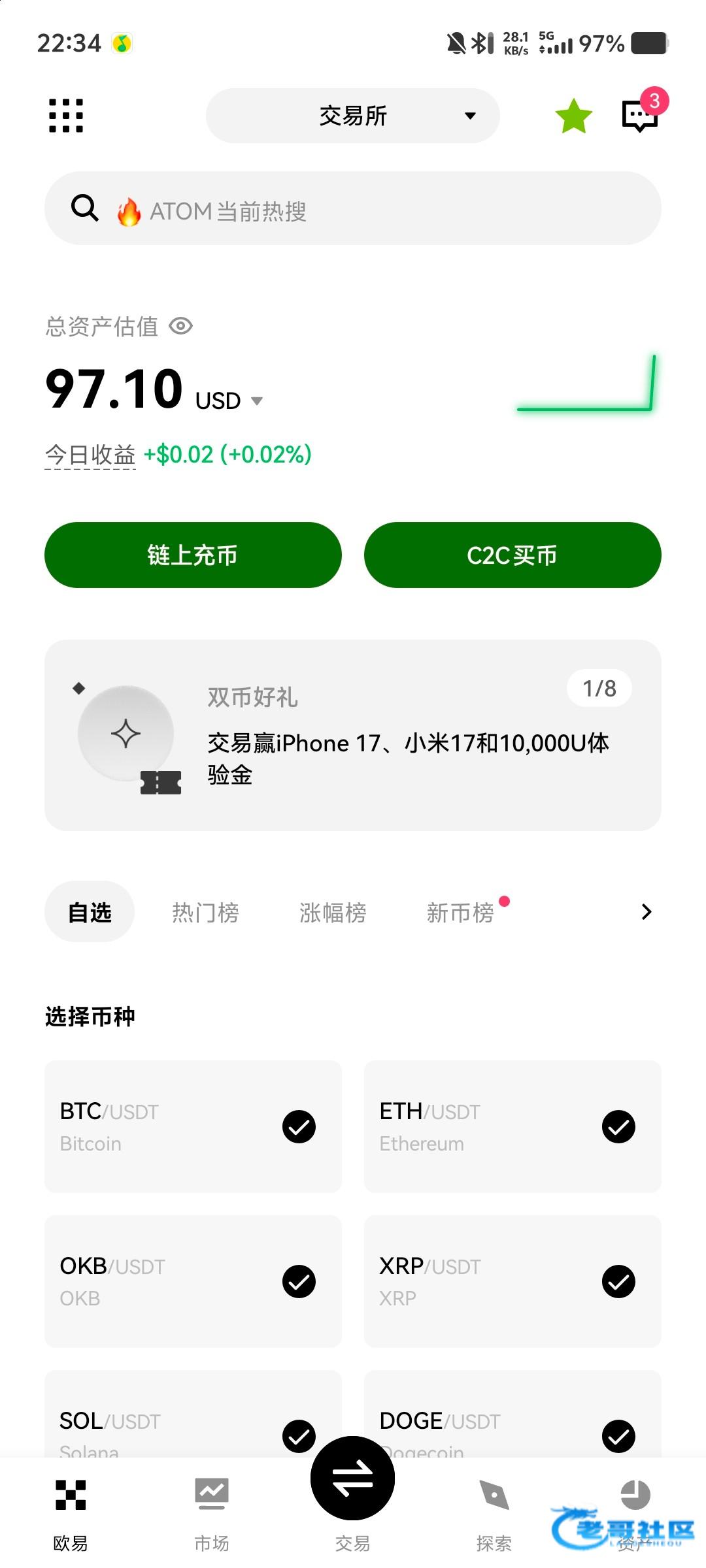Uncheck the ETH/USDT pair
Viewport: 706px width, 1568px height.
[618, 1126]
